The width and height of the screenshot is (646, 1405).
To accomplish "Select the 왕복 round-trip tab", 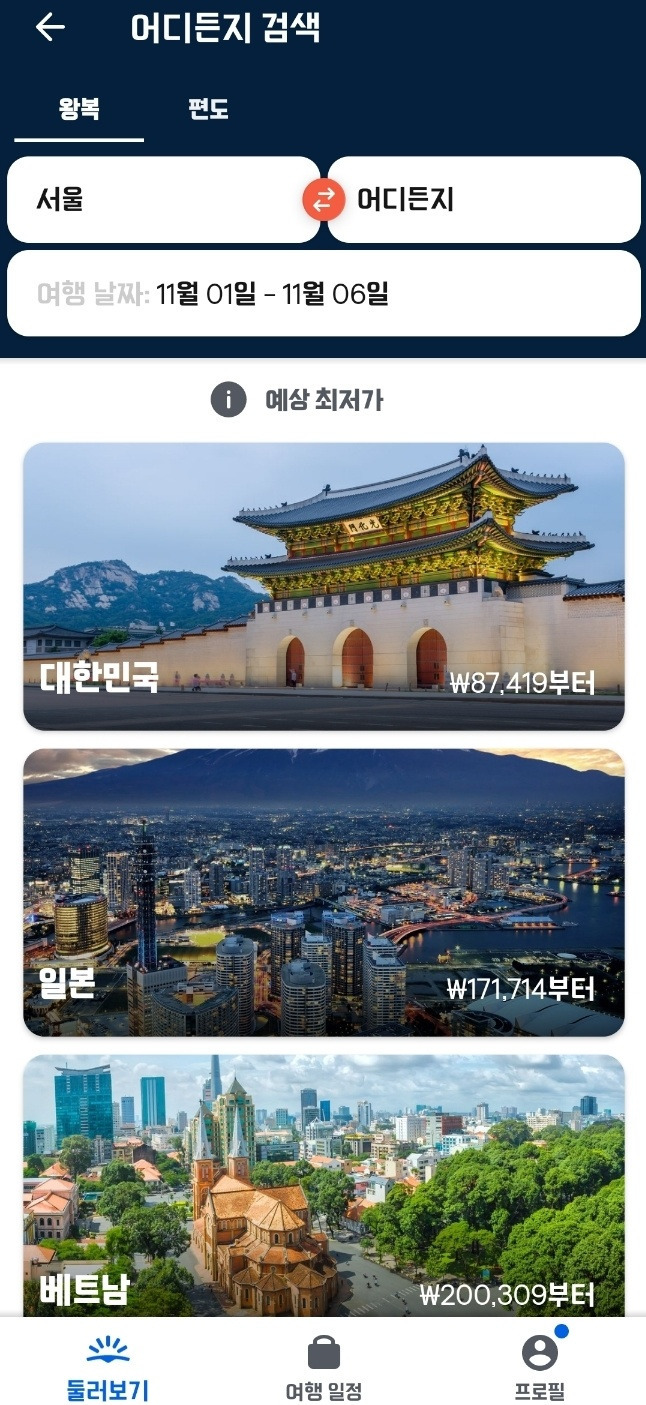I will coord(79,109).
